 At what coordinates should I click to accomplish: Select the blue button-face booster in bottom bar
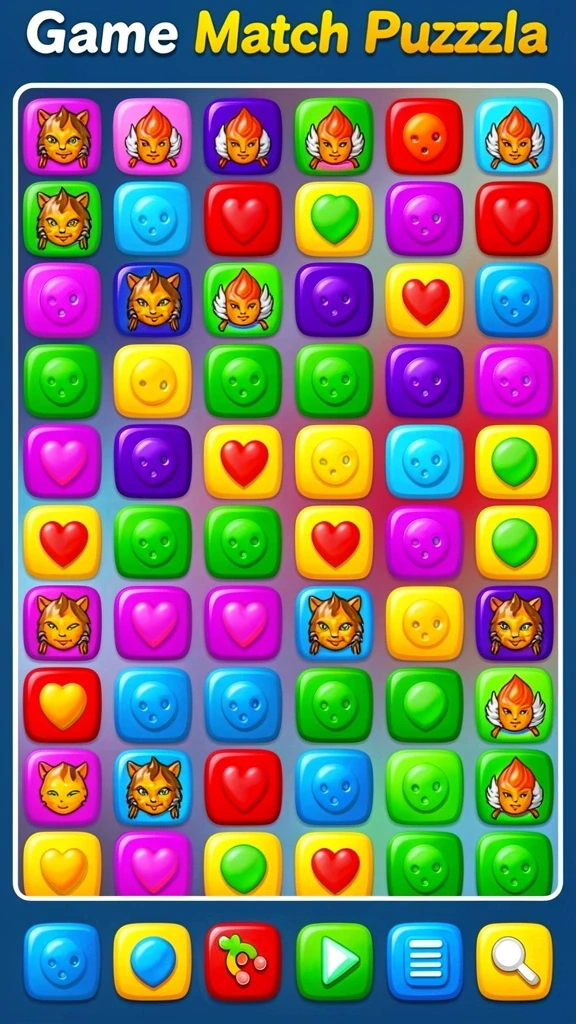point(62,961)
